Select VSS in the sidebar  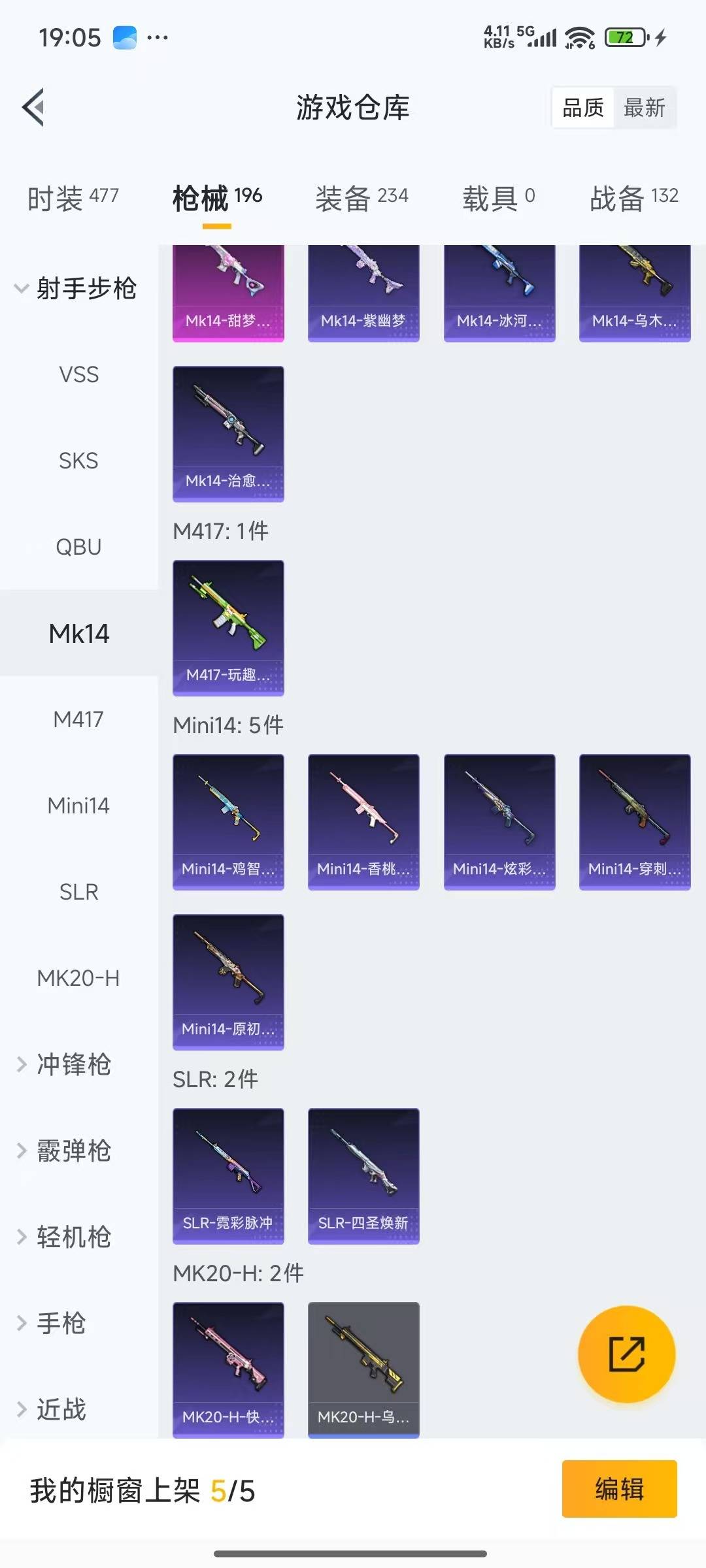(x=78, y=374)
